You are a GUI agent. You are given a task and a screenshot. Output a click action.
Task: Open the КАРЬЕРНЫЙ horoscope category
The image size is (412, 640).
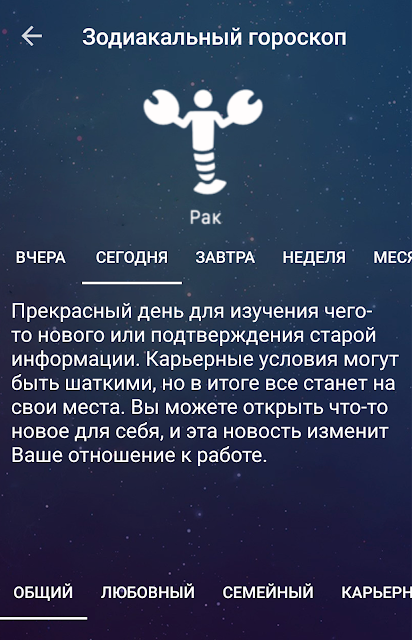click(x=376, y=592)
